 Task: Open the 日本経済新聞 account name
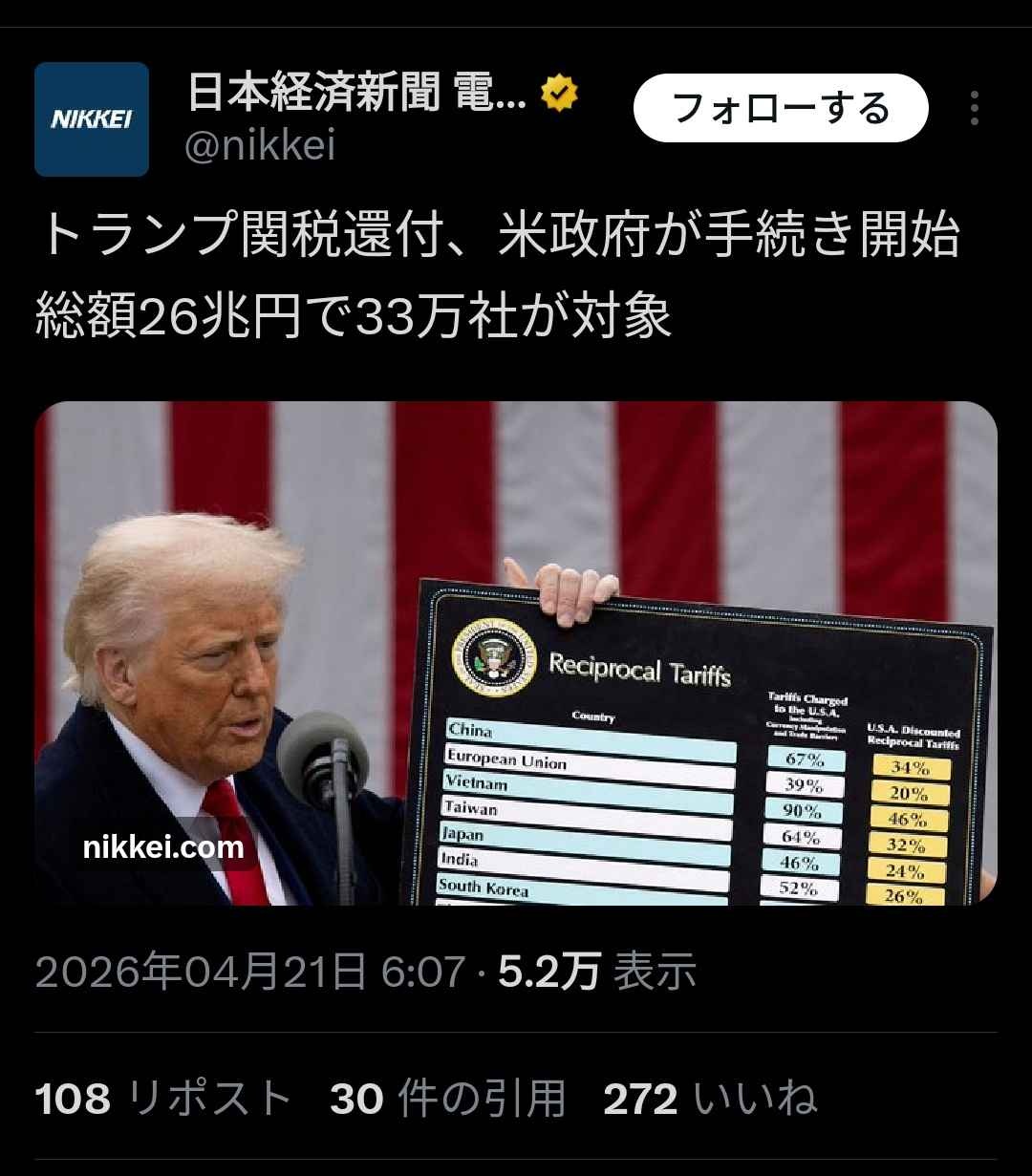tap(356, 94)
